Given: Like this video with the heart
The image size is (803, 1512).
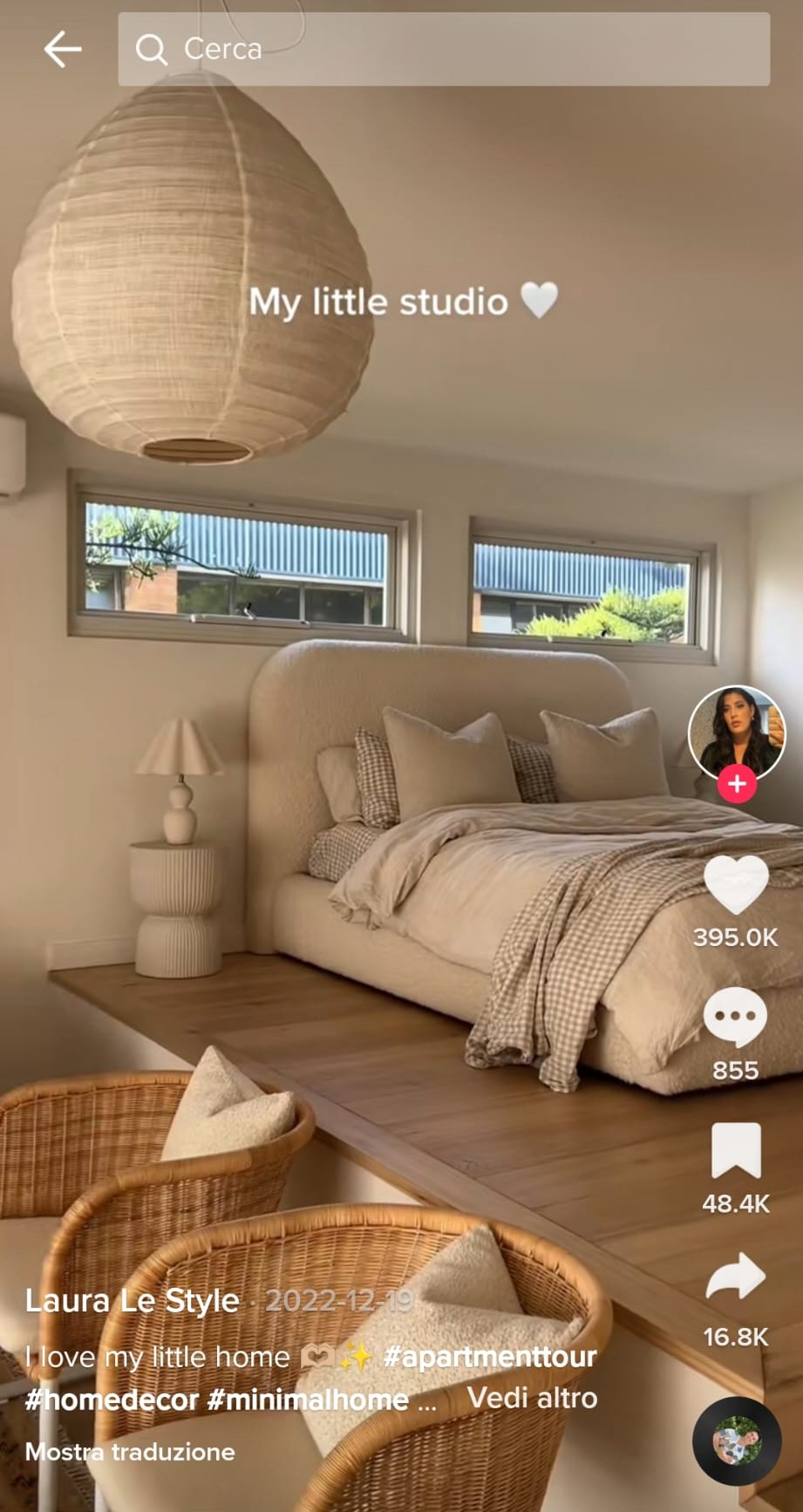Looking at the screenshot, I should pos(736,886).
